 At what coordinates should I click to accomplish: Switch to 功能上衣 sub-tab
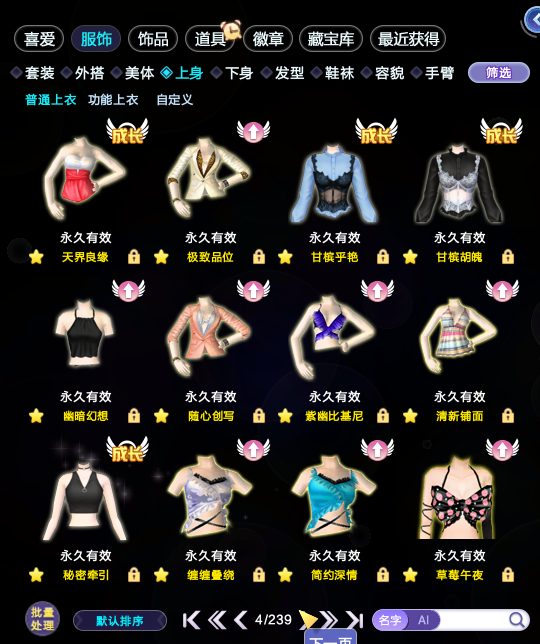[x=113, y=99]
